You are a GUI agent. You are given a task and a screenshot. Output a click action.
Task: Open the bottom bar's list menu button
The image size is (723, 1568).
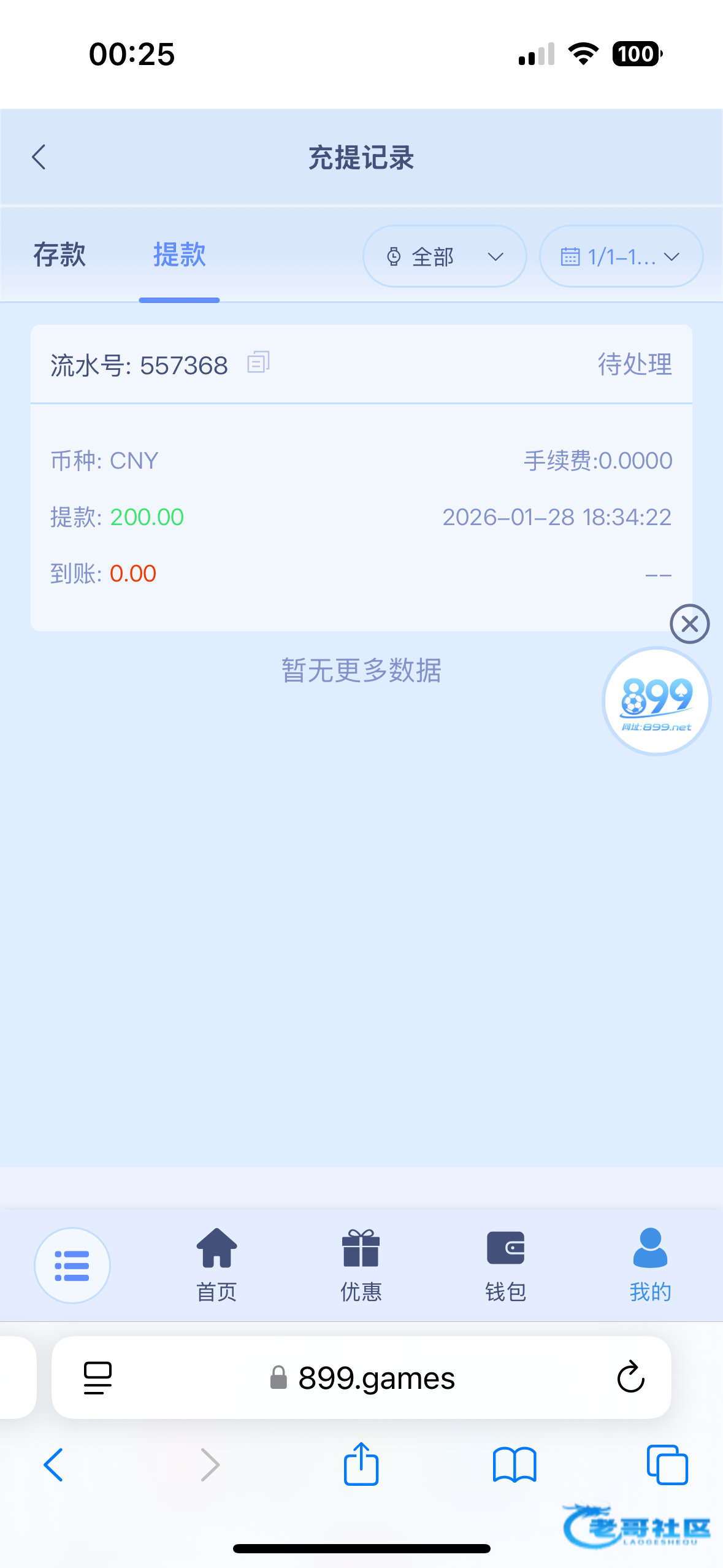point(72,1266)
